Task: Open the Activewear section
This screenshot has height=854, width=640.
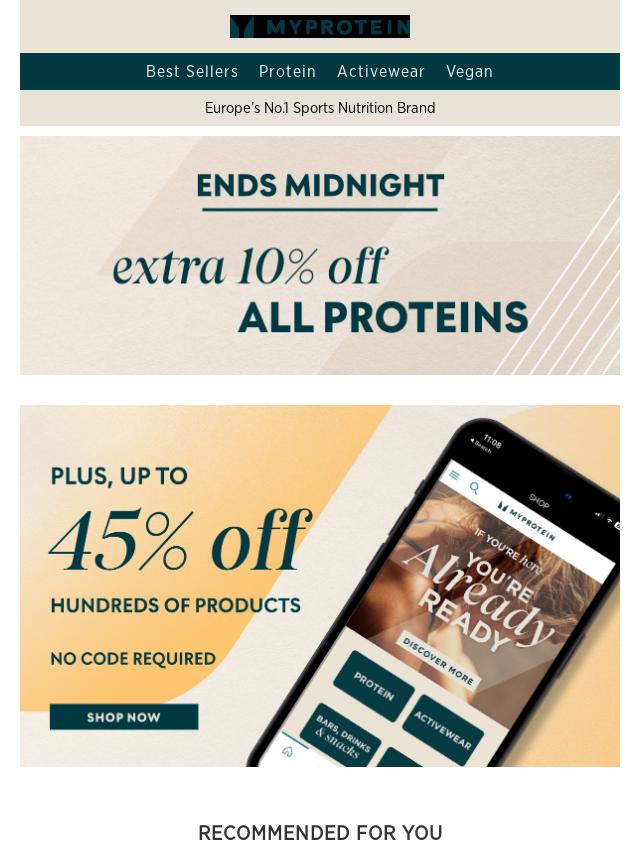Action: 381,72
